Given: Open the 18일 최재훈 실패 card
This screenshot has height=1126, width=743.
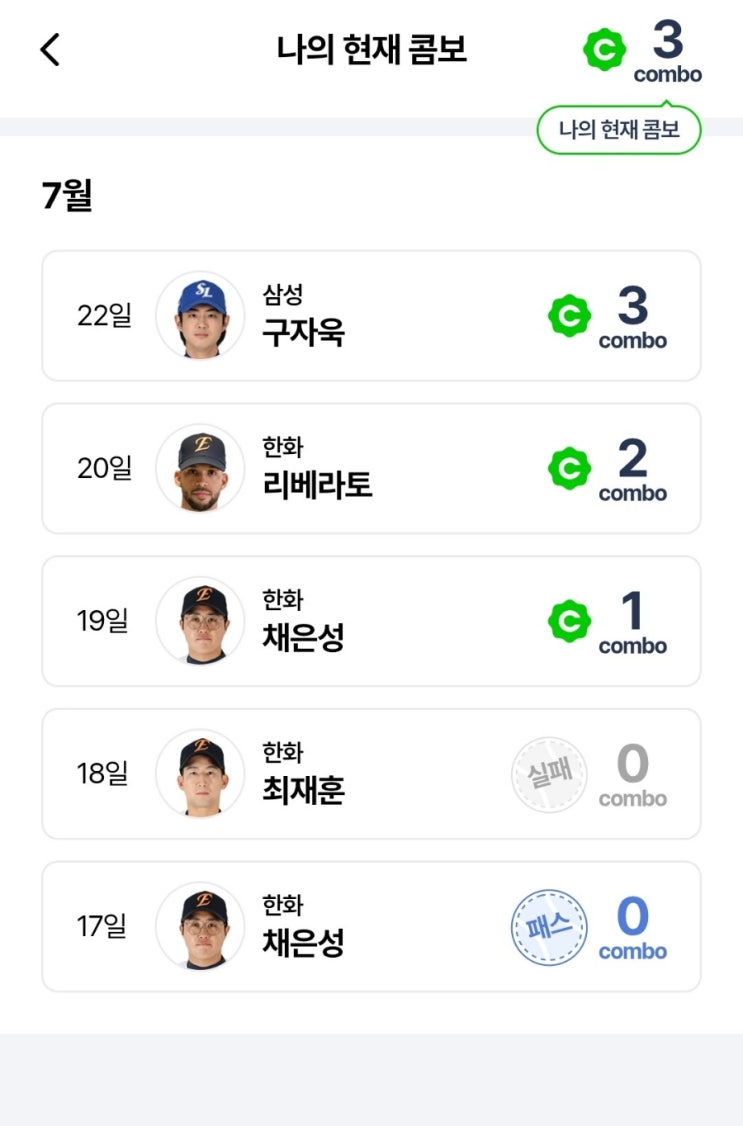Looking at the screenshot, I should 371,774.
